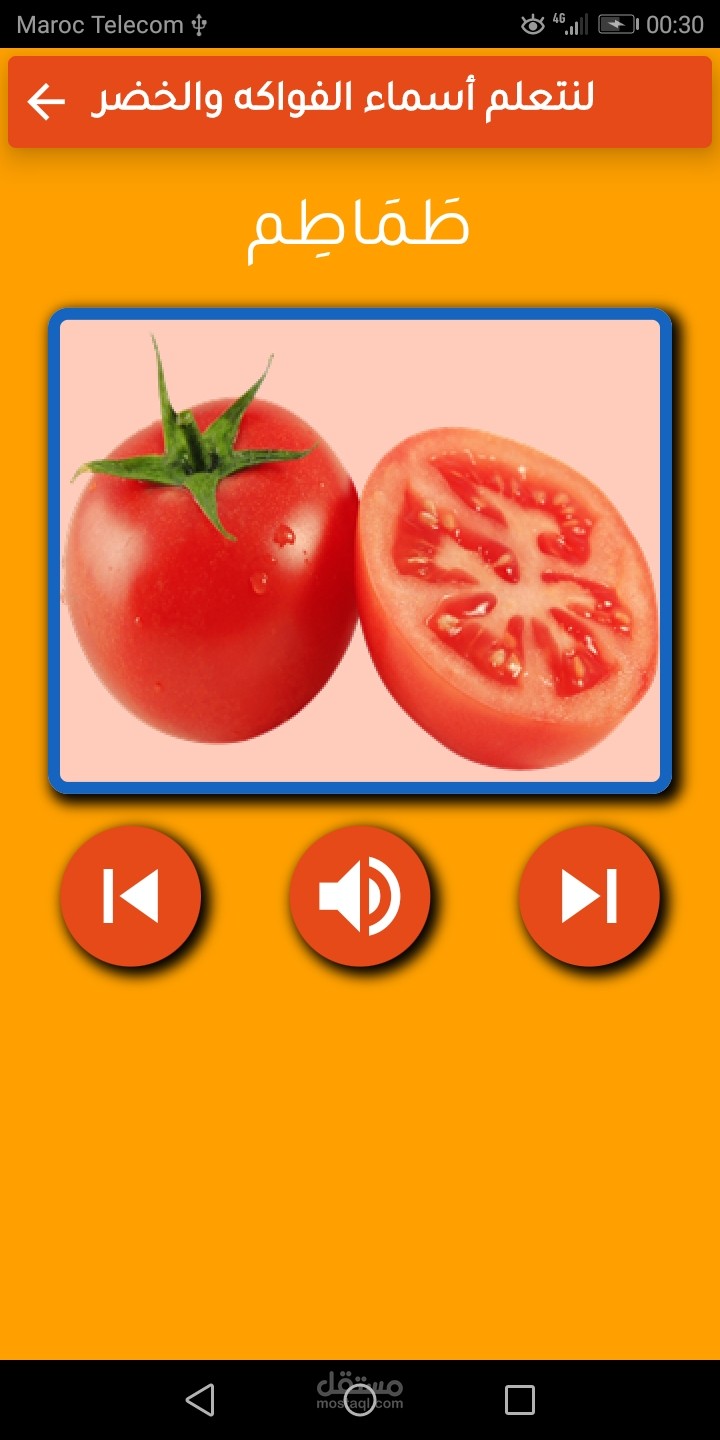Tap the system back button

point(200,1399)
